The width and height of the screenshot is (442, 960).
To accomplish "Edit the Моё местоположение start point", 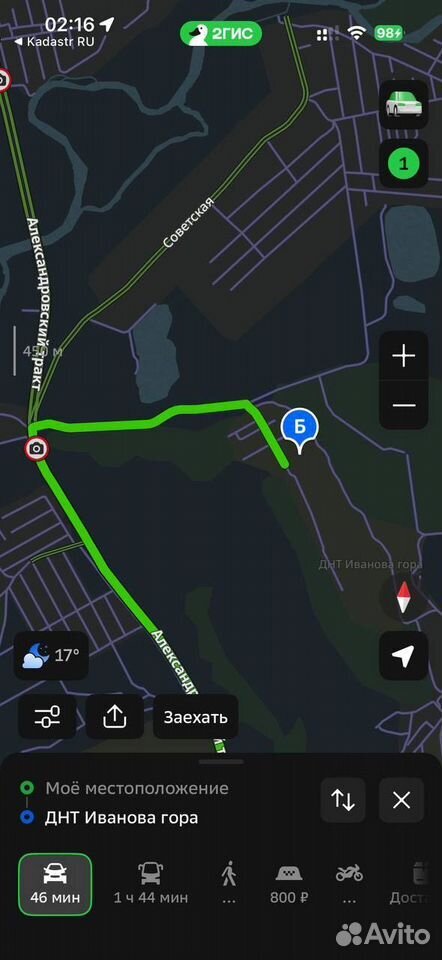I will point(137,788).
